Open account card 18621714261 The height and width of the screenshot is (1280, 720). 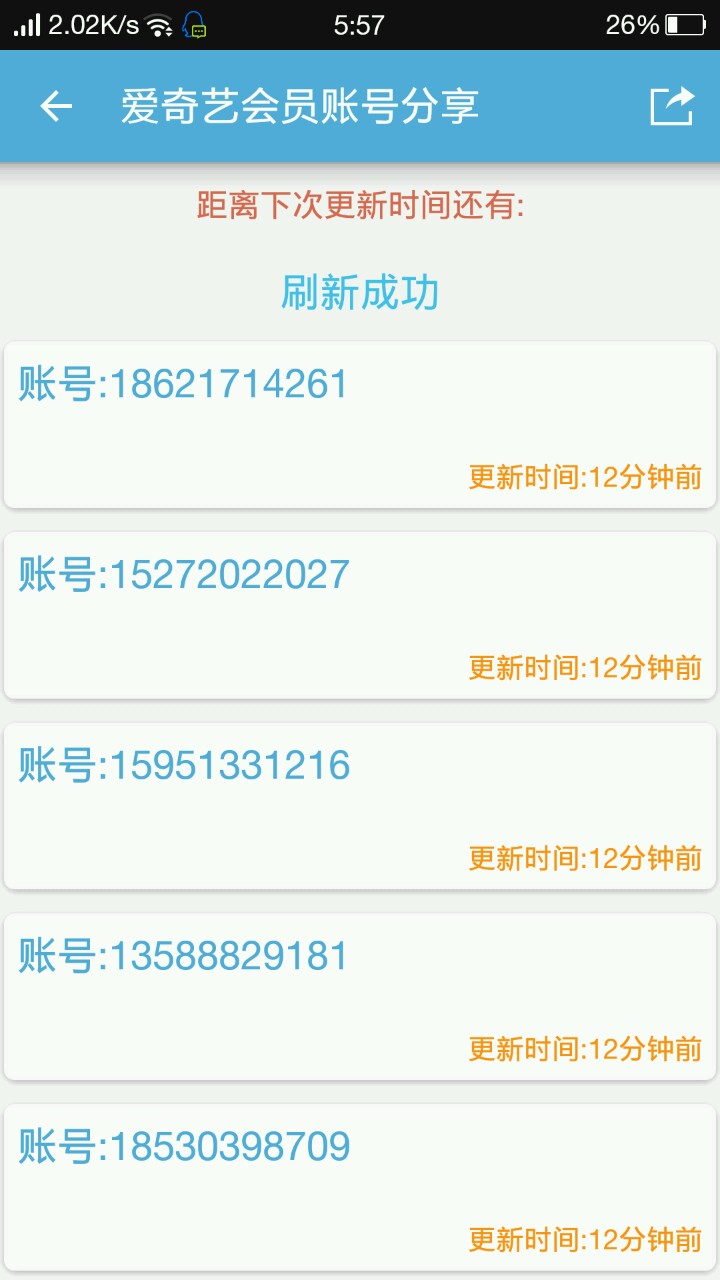point(360,425)
